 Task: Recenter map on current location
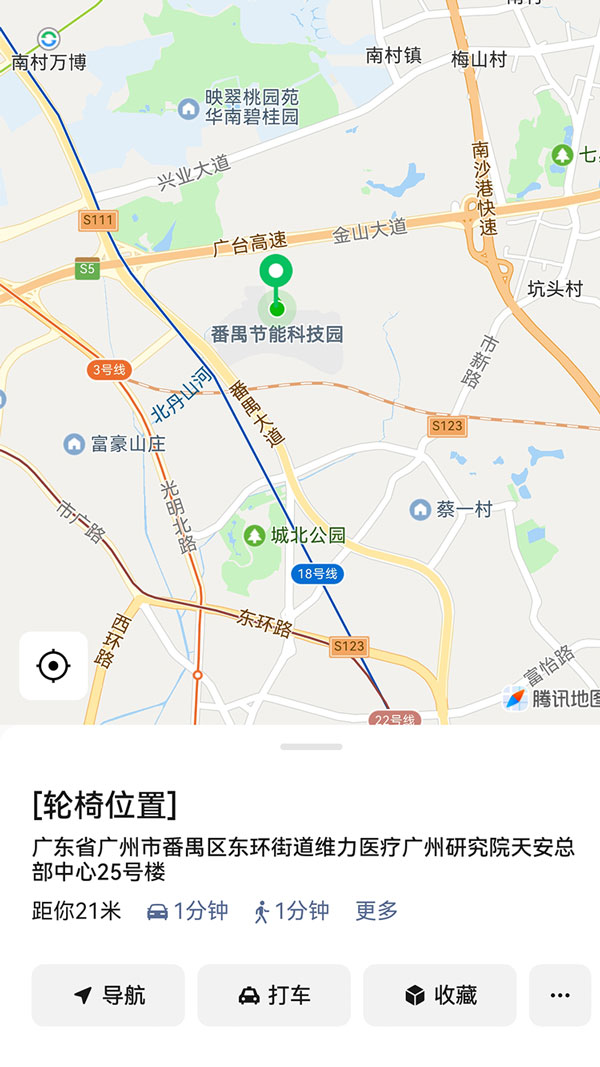click(x=53, y=665)
